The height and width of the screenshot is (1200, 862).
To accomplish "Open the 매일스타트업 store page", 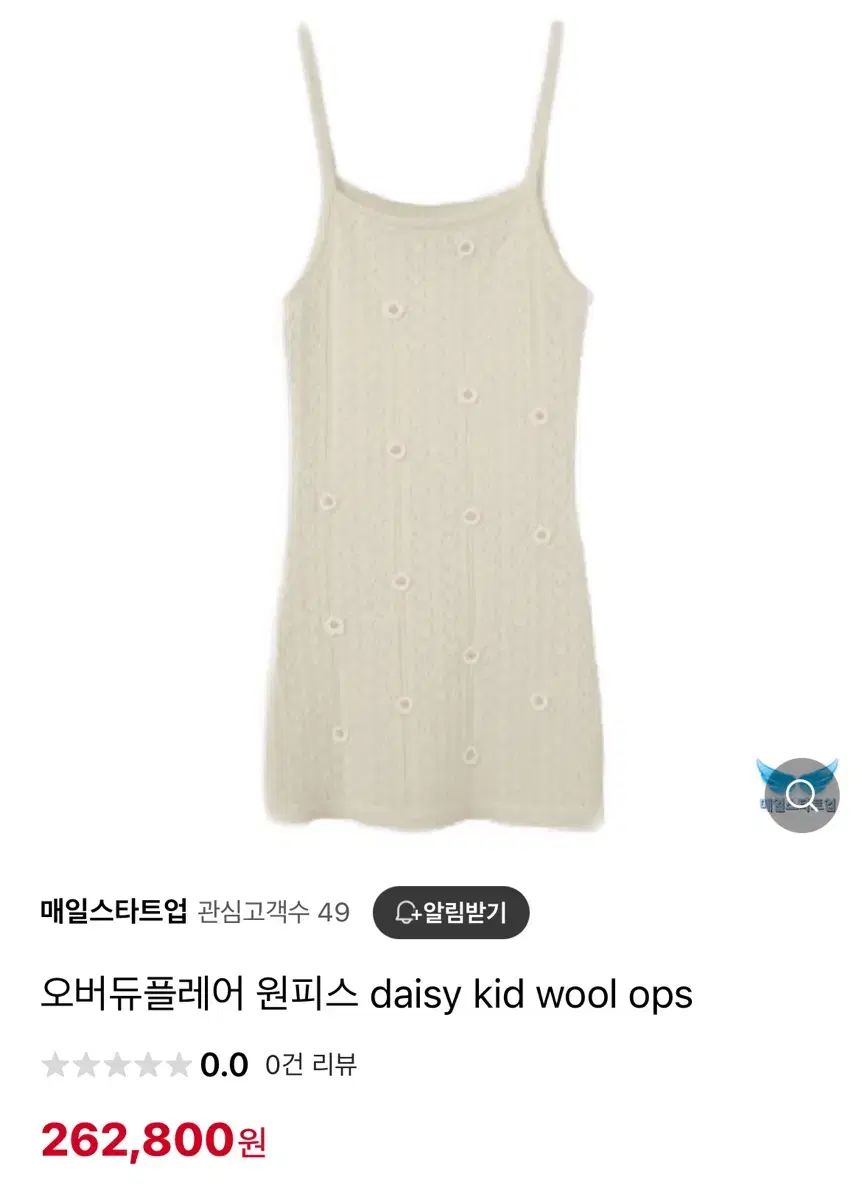I will (x=114, y=912).
